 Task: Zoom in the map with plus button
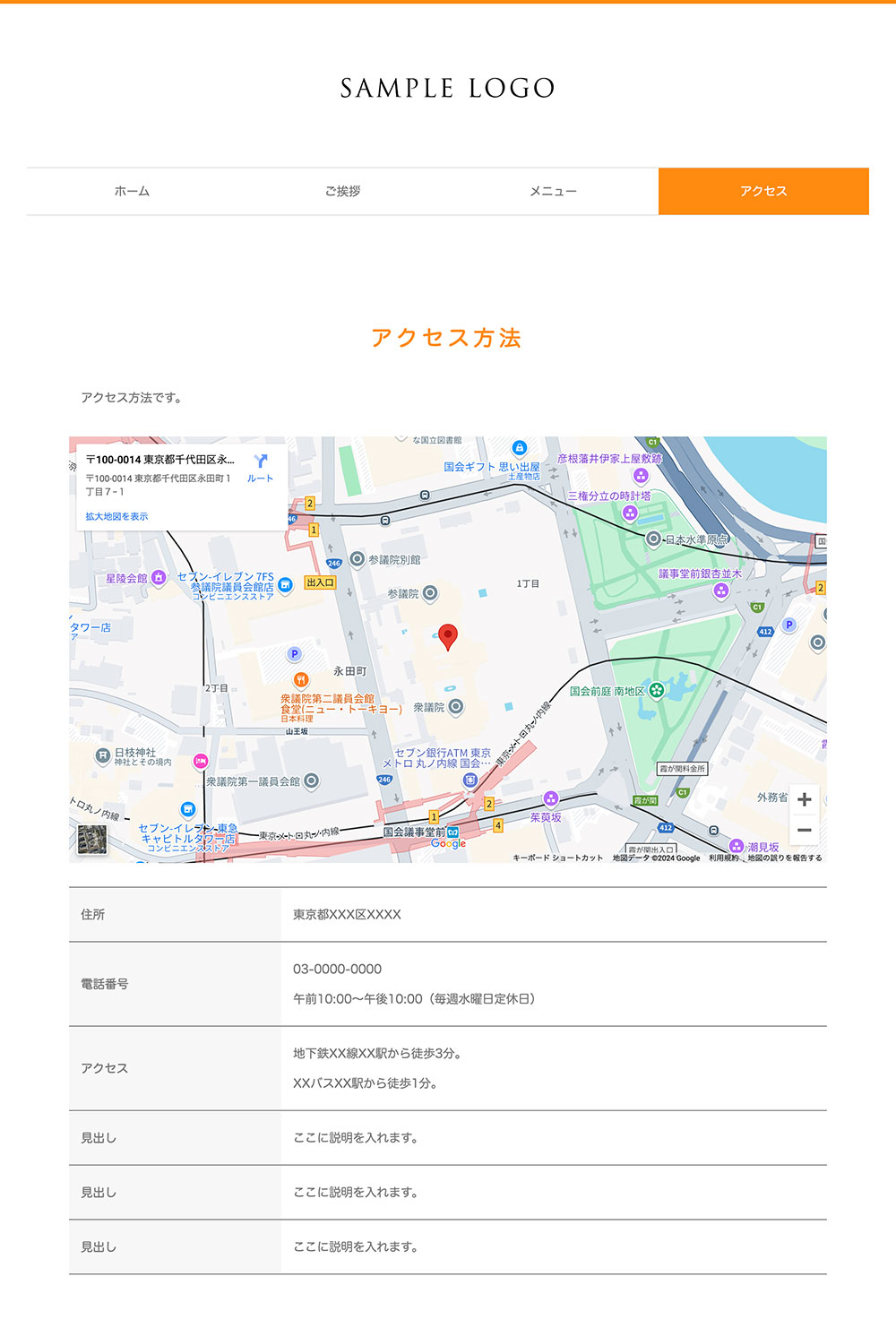point(804,799)
